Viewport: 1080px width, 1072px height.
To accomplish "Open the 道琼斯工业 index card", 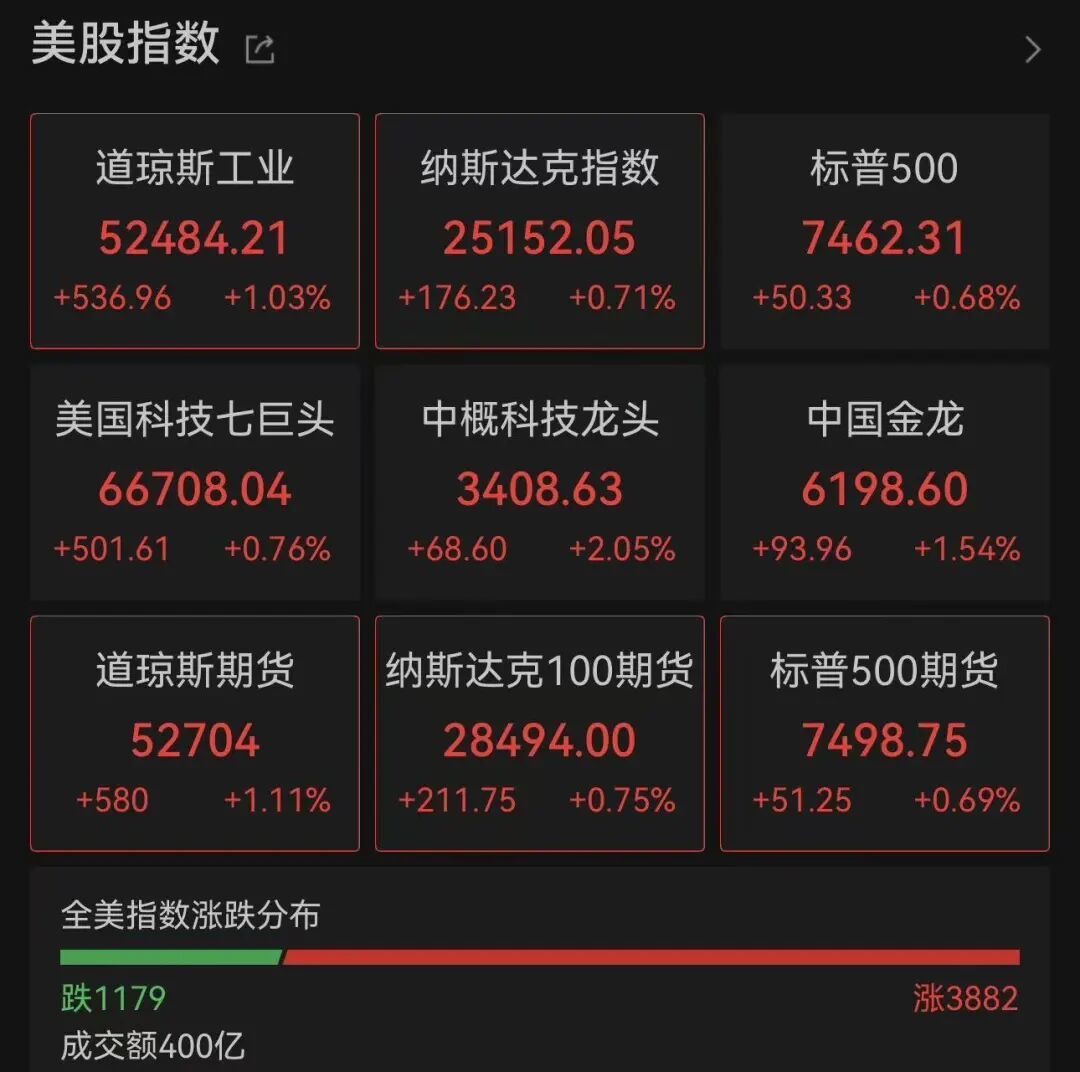I will point(195,231).
